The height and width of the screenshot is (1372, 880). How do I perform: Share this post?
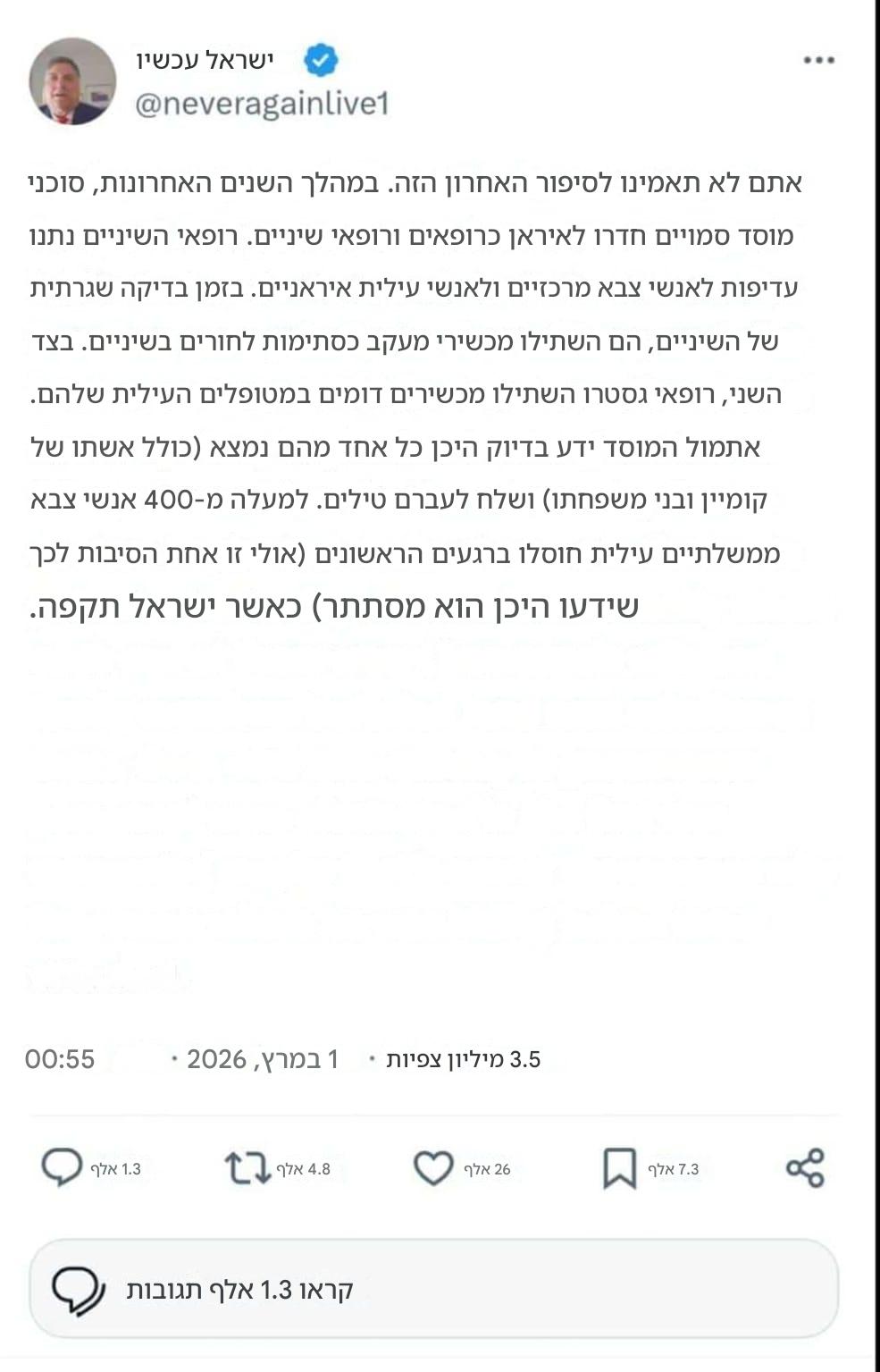coord(805,1168)
